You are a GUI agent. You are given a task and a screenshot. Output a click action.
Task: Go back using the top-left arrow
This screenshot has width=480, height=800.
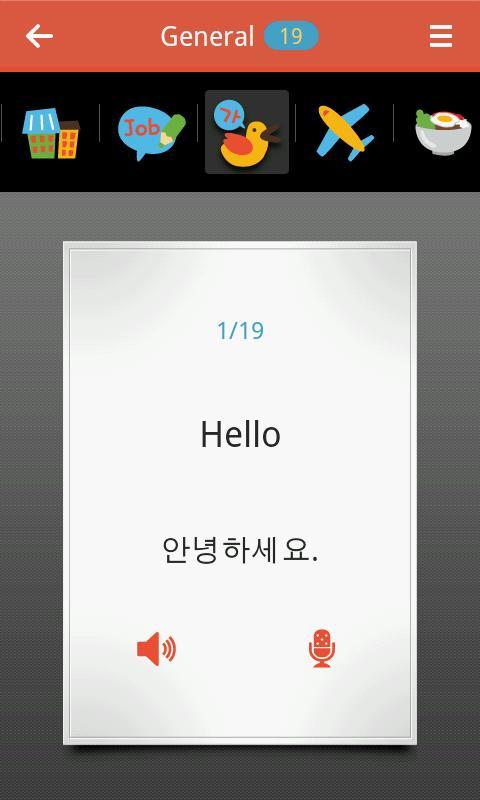click(39, 36)
